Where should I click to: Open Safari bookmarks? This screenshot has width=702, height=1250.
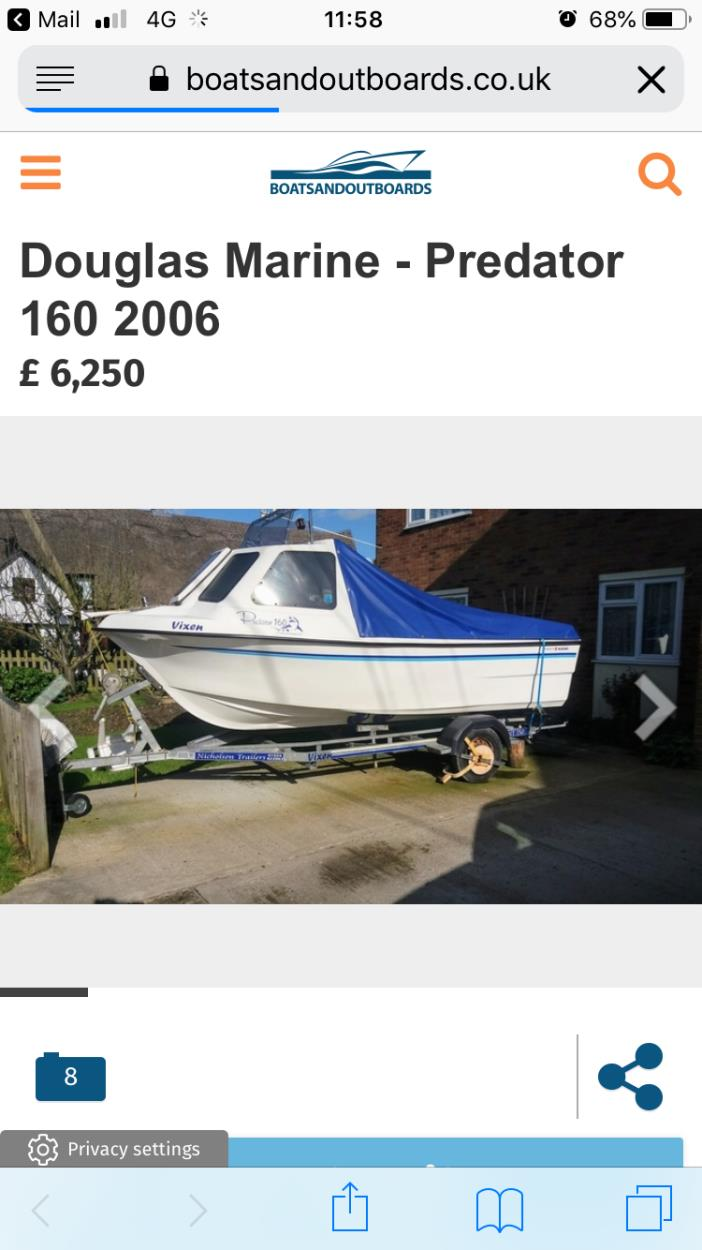pyautogui.click(x=499, y=1210)
